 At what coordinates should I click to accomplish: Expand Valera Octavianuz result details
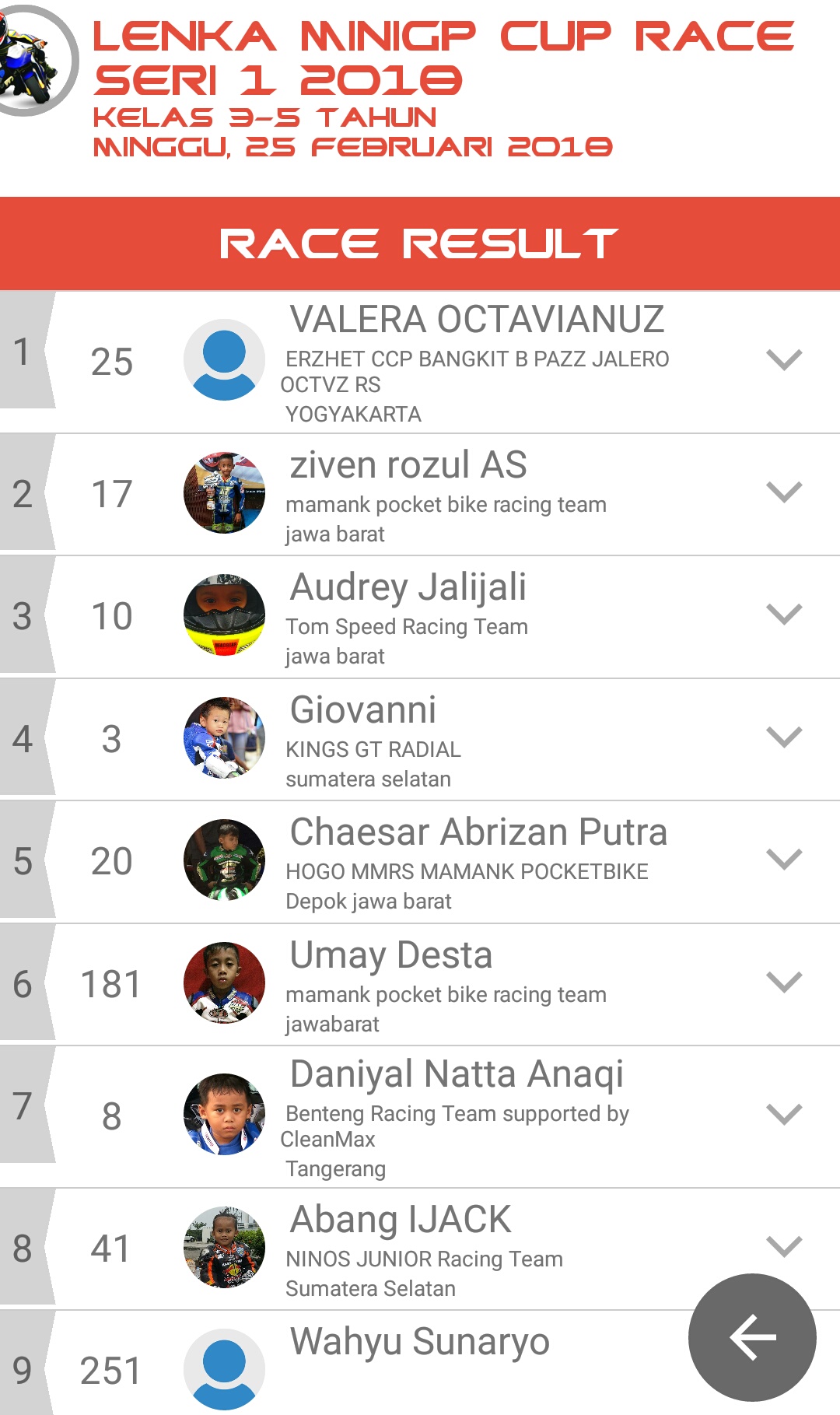click(x=783, y=360)
